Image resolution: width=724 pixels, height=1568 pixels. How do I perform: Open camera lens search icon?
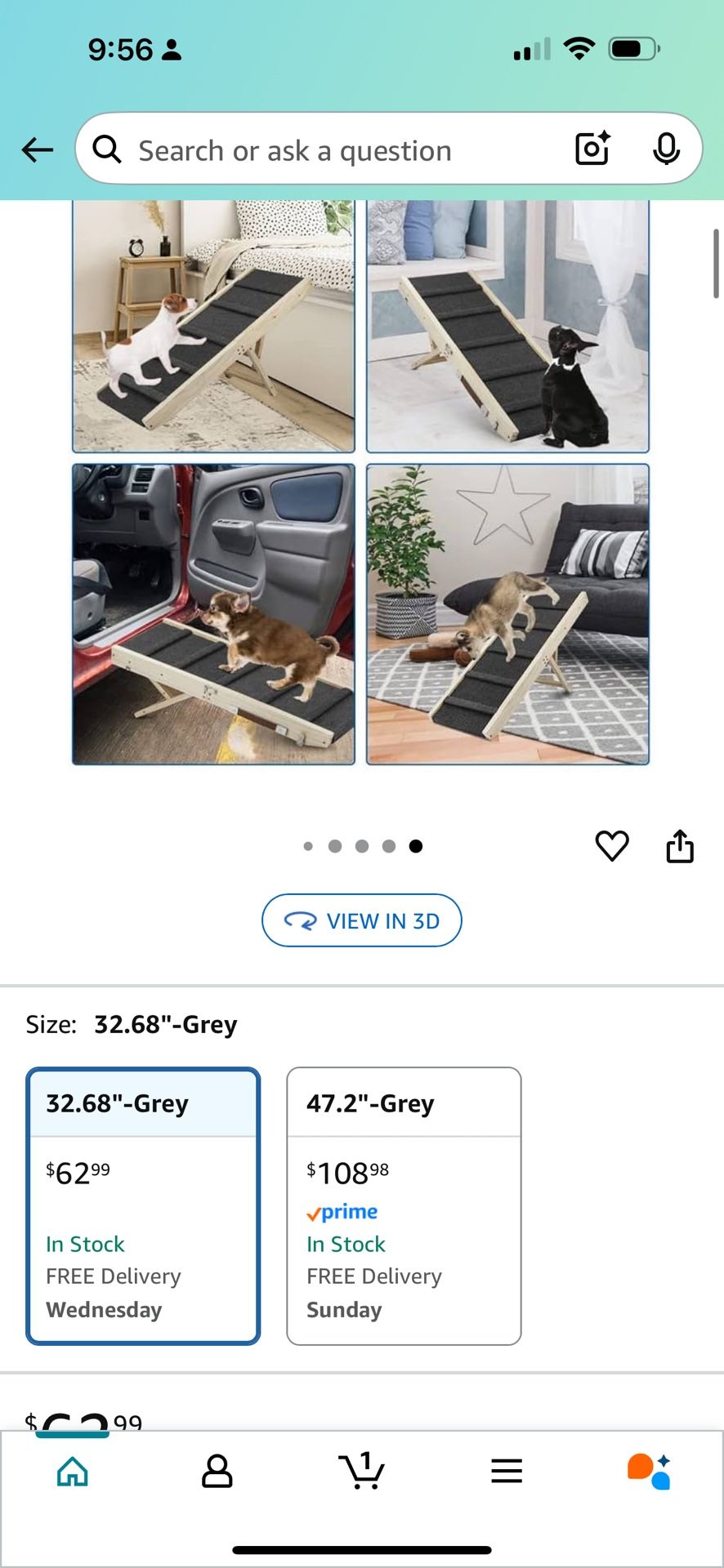[592, 149]
